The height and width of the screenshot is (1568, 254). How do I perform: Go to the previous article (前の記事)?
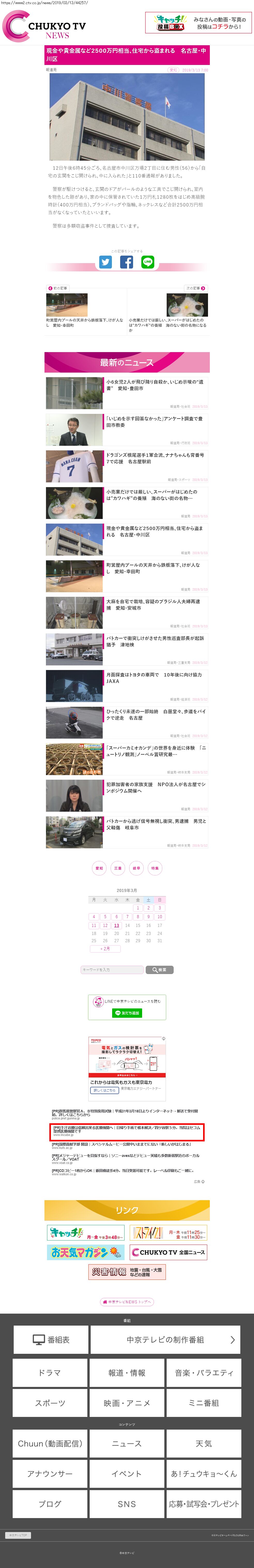pos(58,288)
